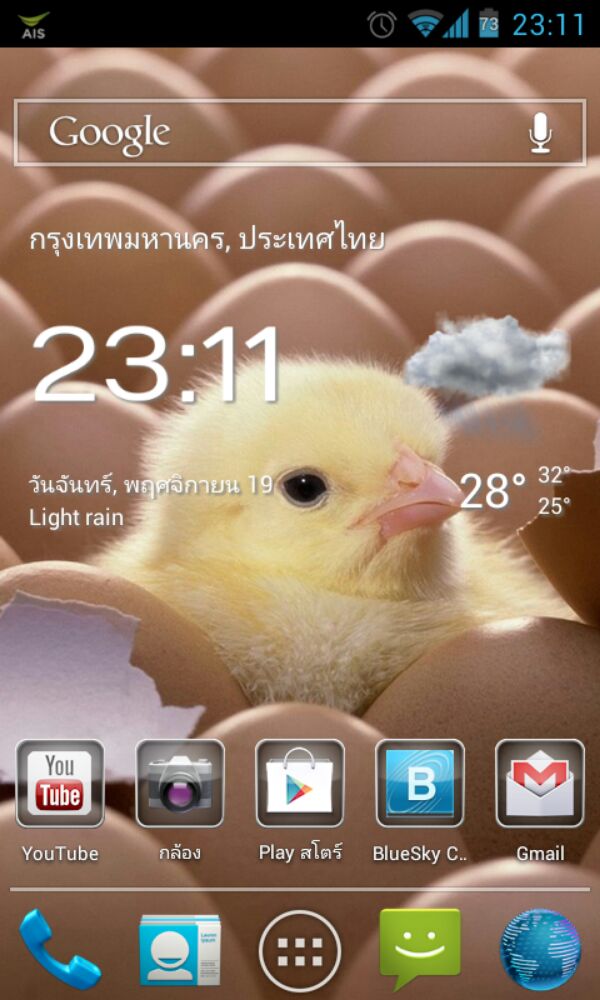Start voice search with the microphone
600x1000 pixels.
coord(540,133)
